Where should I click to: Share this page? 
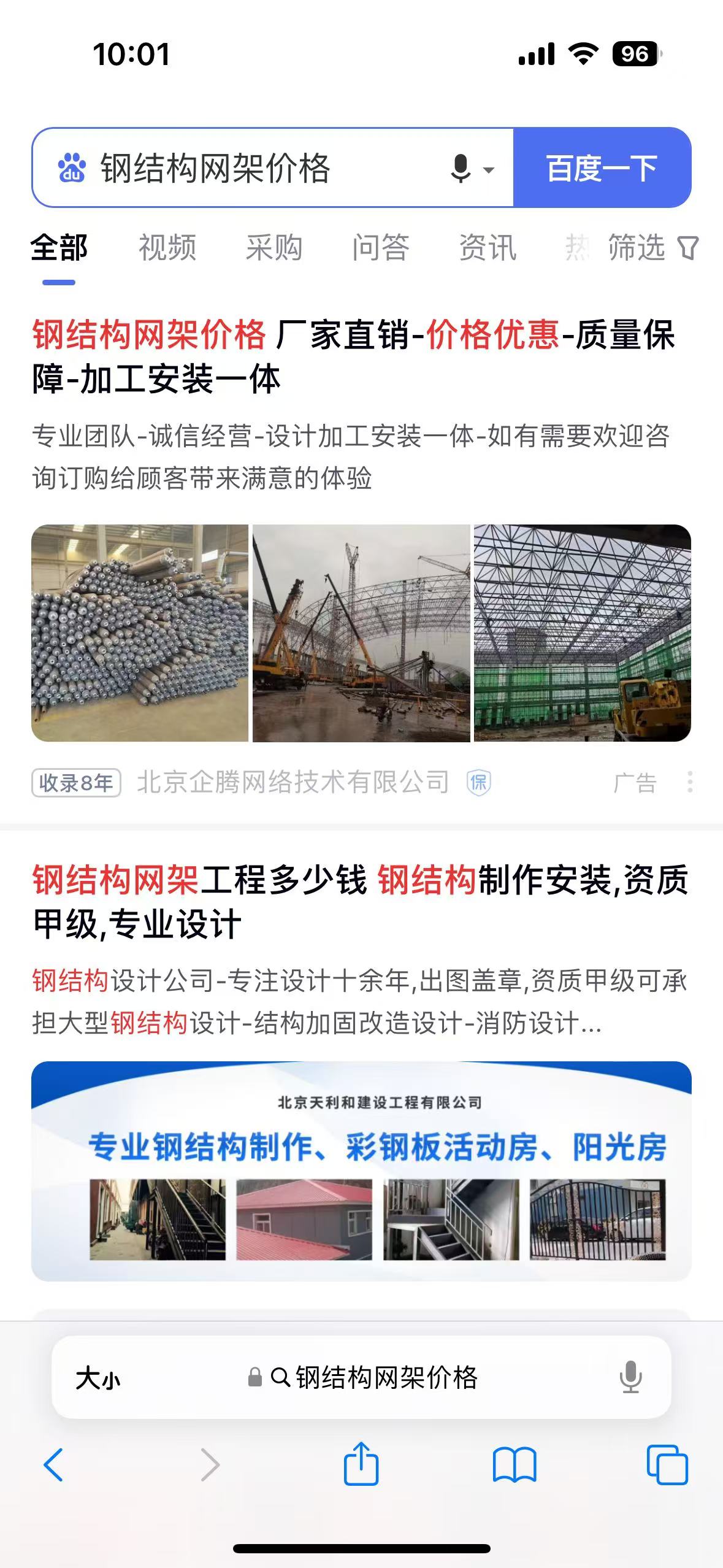[x=361, y=1464]
